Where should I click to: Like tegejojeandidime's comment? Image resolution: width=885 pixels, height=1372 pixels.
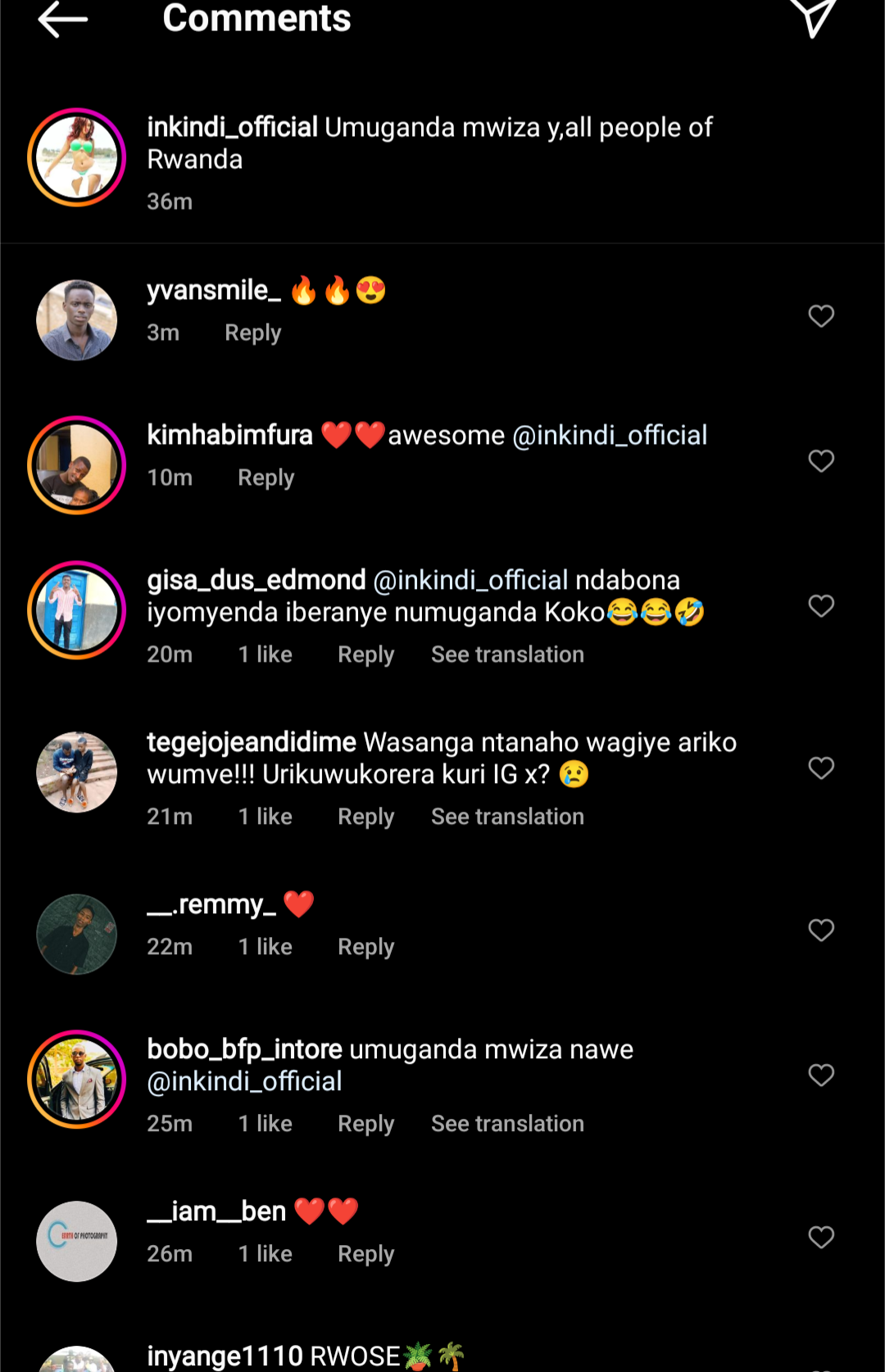(x=821, y=768)
